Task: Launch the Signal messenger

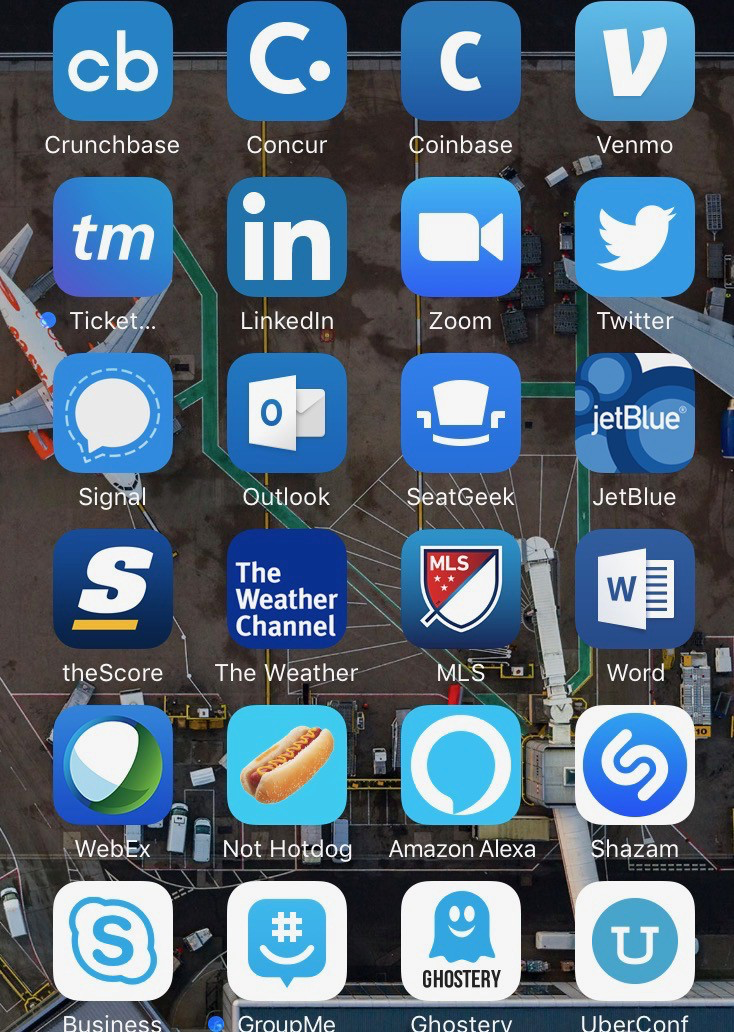Action: pos(113,413)
